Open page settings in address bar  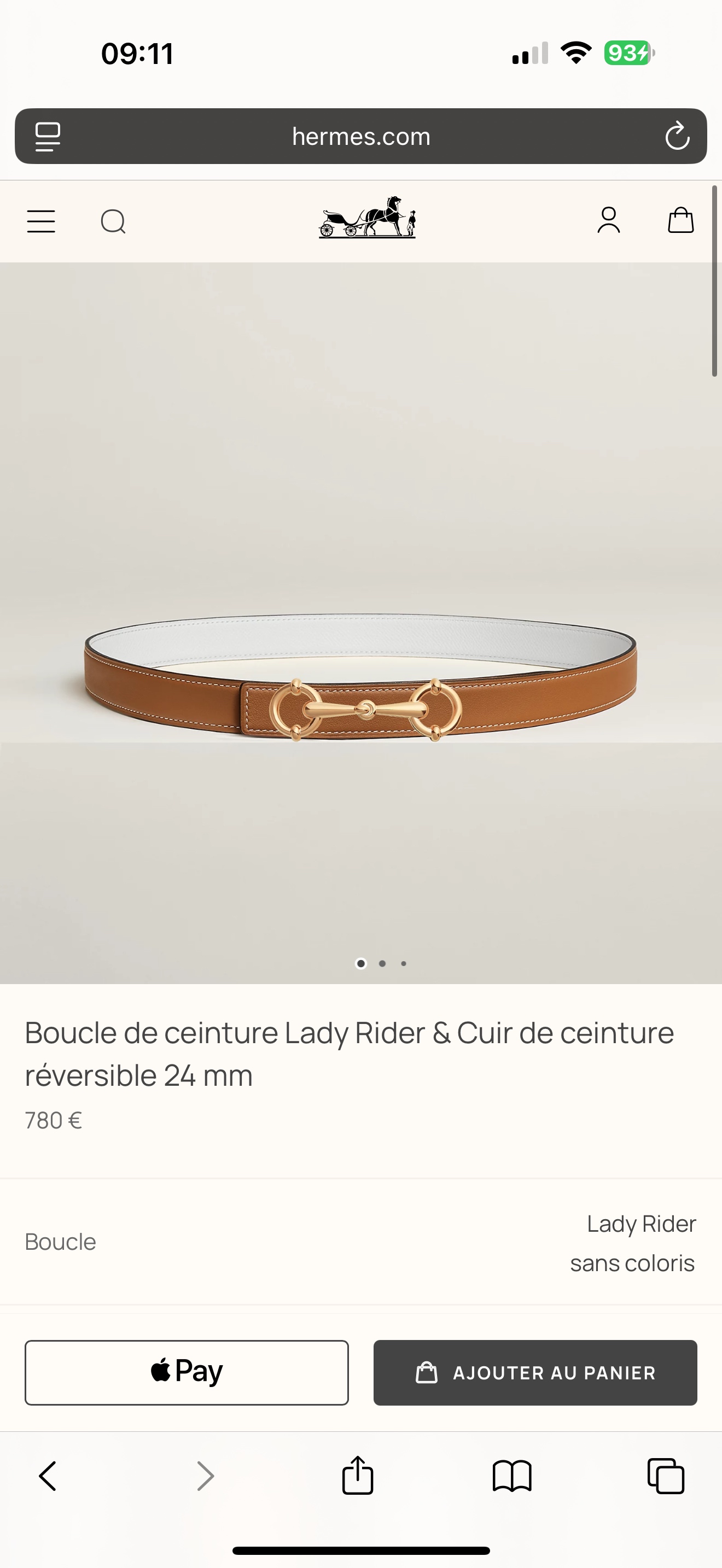(48, 136)
